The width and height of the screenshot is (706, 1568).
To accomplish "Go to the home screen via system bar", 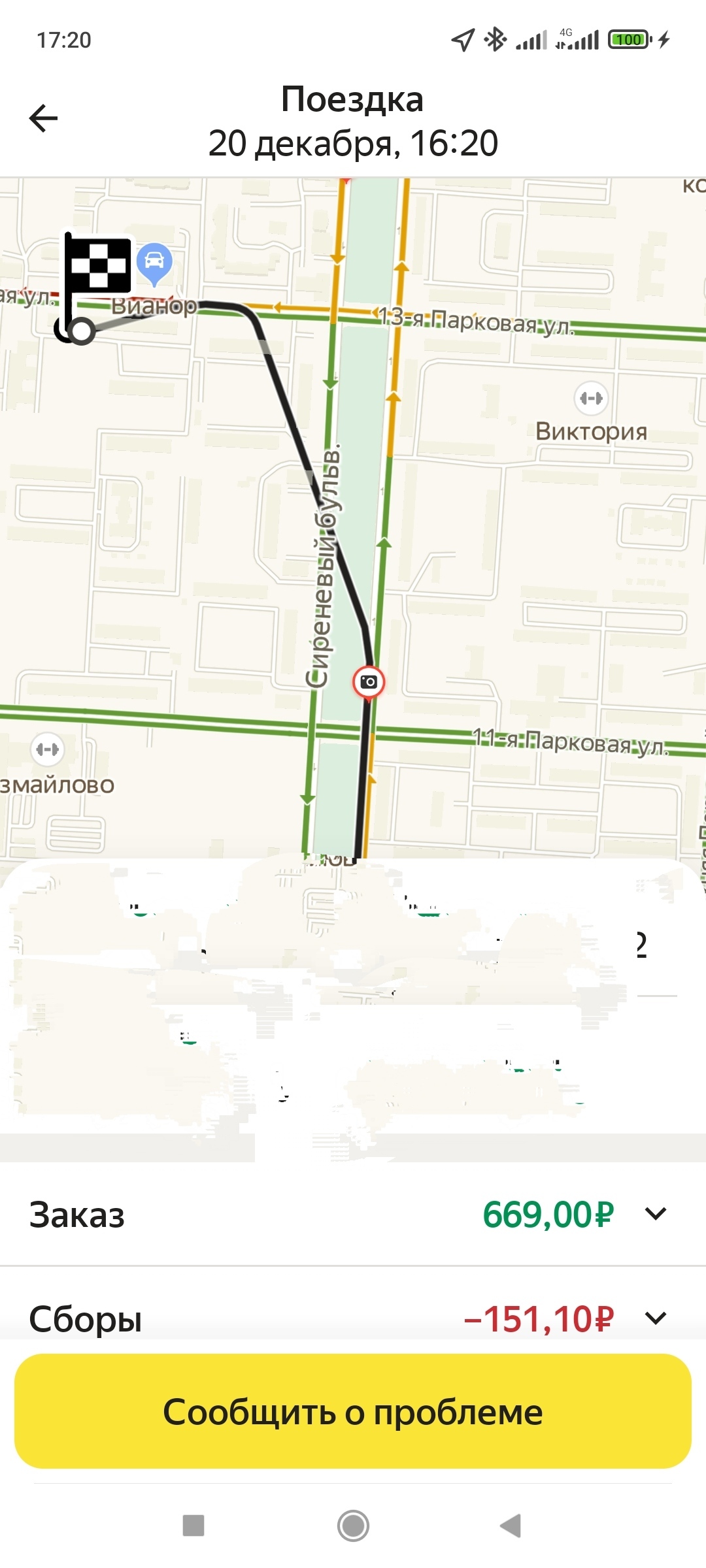I will click(x=353, y=1526).
